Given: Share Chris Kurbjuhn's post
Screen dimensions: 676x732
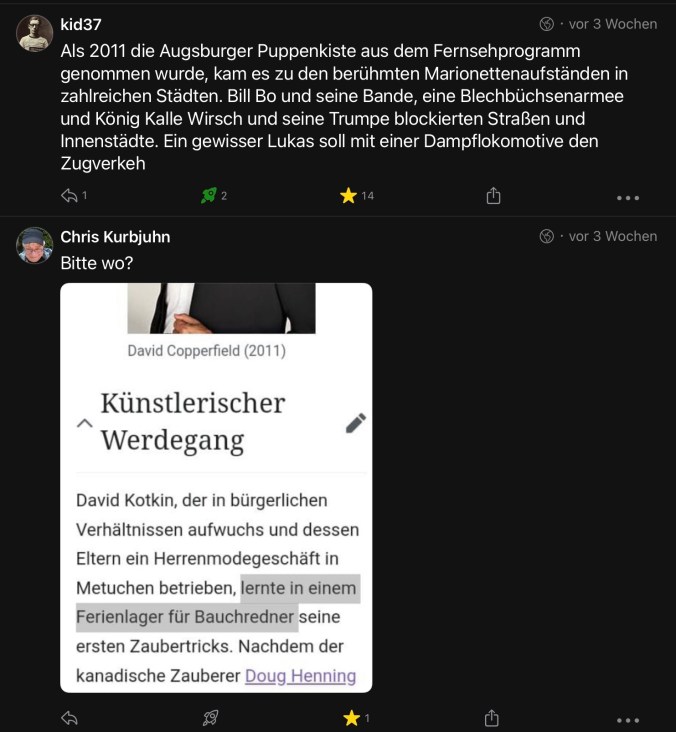Looking at the screenshot, I should [x=492, y=718].
